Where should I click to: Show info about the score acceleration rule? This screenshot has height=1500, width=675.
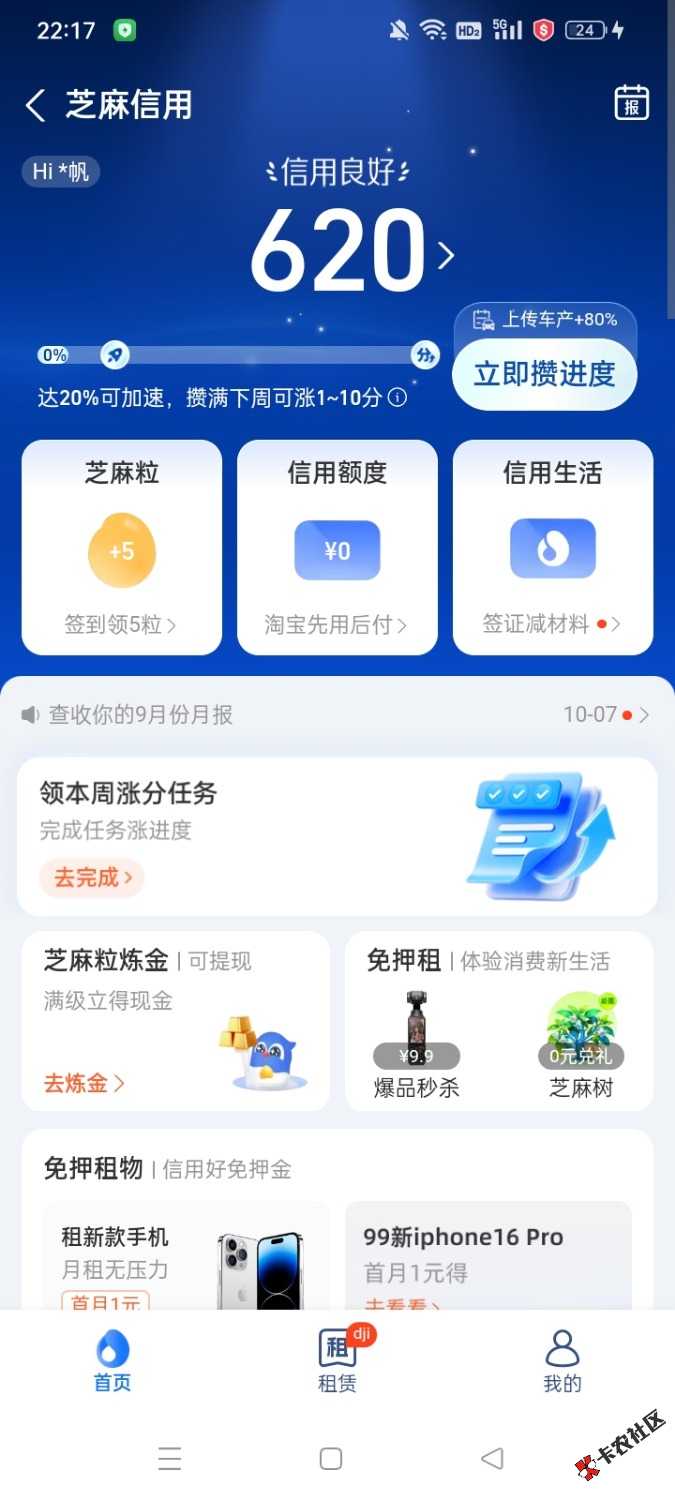click(x=398, y=398)
